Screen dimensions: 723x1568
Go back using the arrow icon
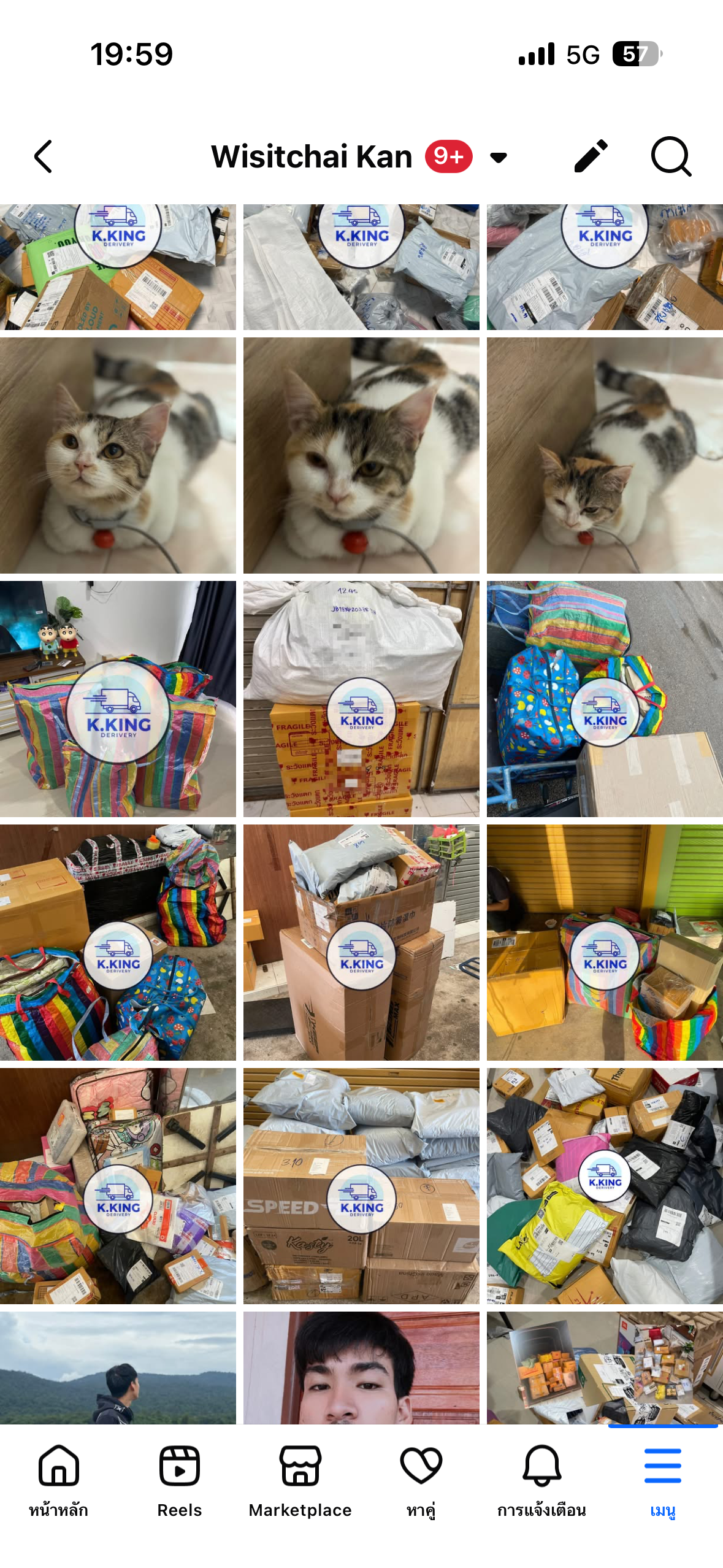point(43,156)
